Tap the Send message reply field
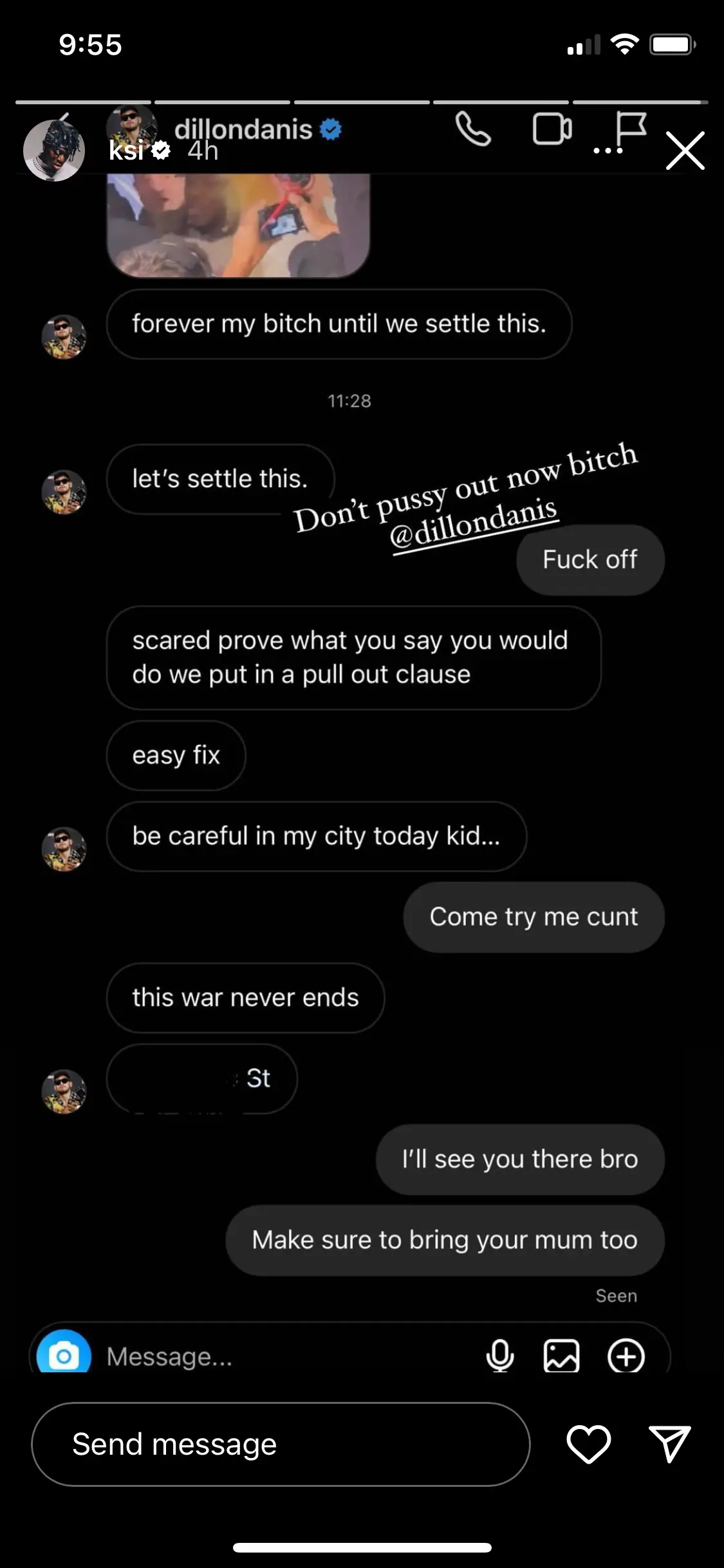Viewport: 724px width, 1568px height. [281, 1444]
